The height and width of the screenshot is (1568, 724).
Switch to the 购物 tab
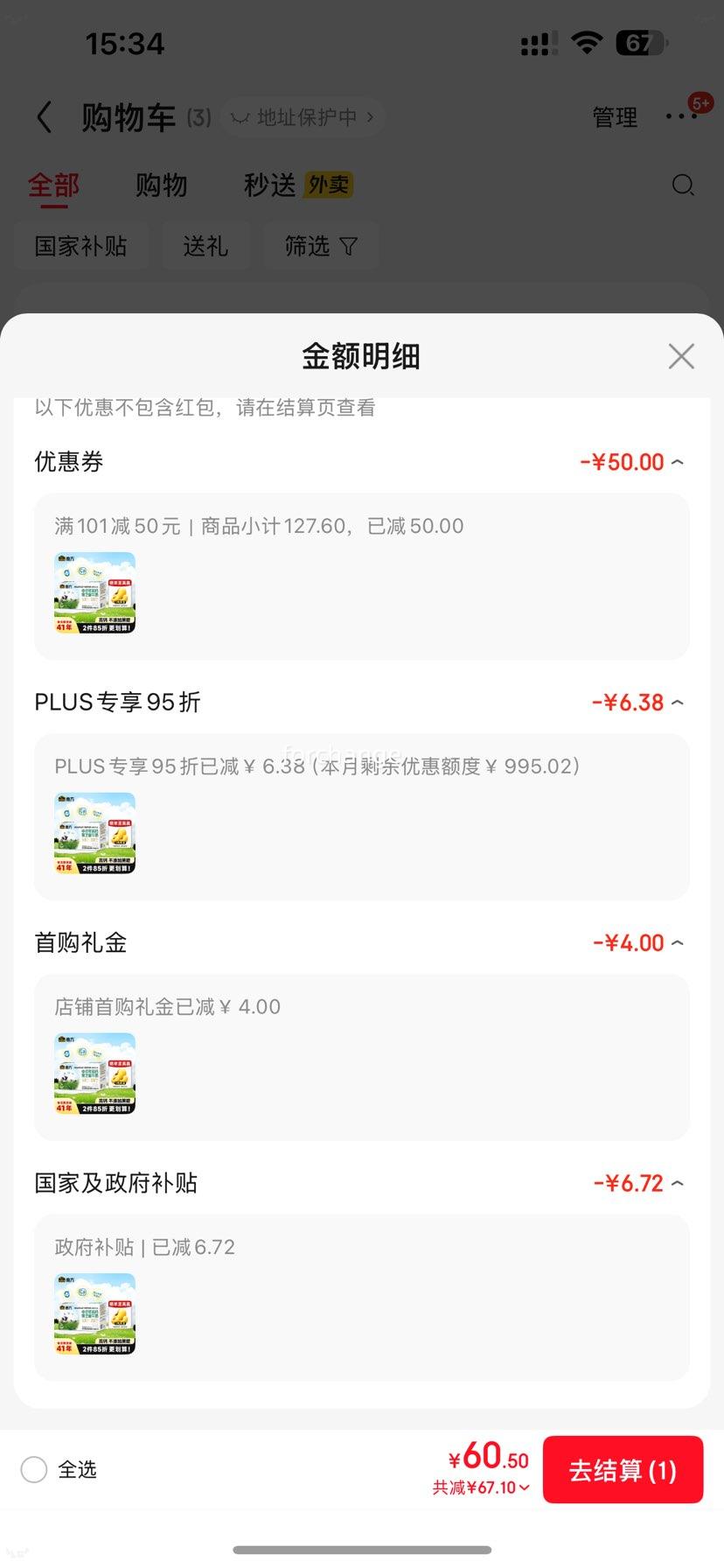(x=160, y=185)
